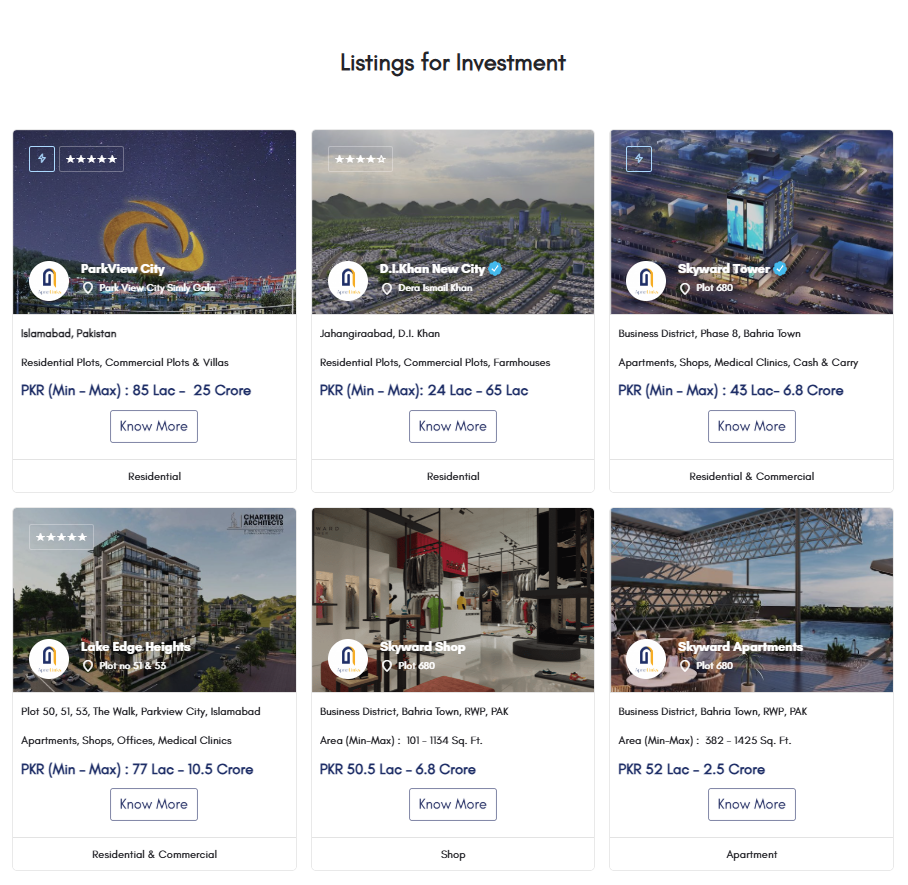908x885 pixels.
Task: Tap Know More for Lake Edge Heights
Action: click(x=154, y=804)
